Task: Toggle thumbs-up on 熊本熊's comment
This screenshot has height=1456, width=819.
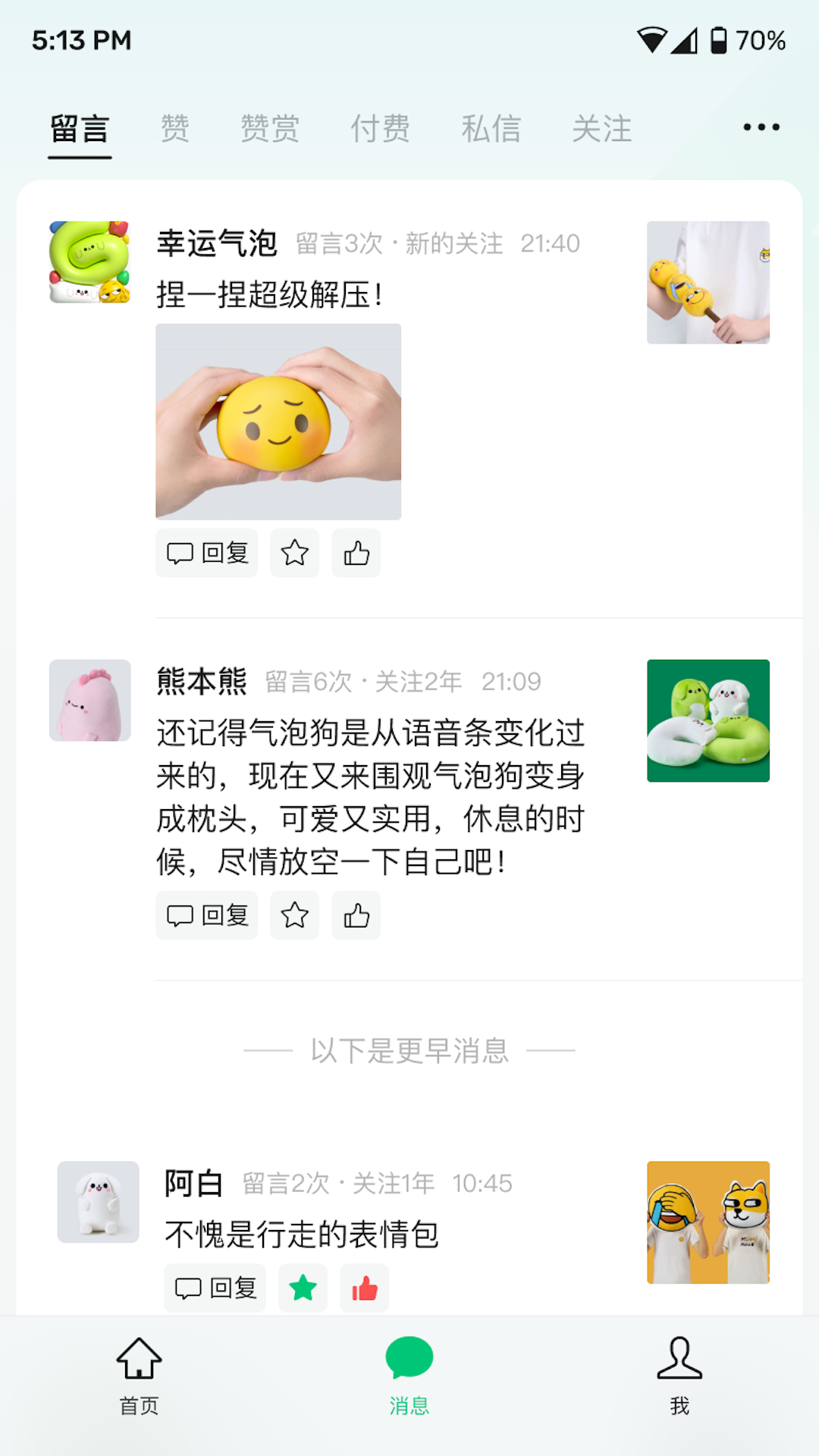Action: click(356, 915)
